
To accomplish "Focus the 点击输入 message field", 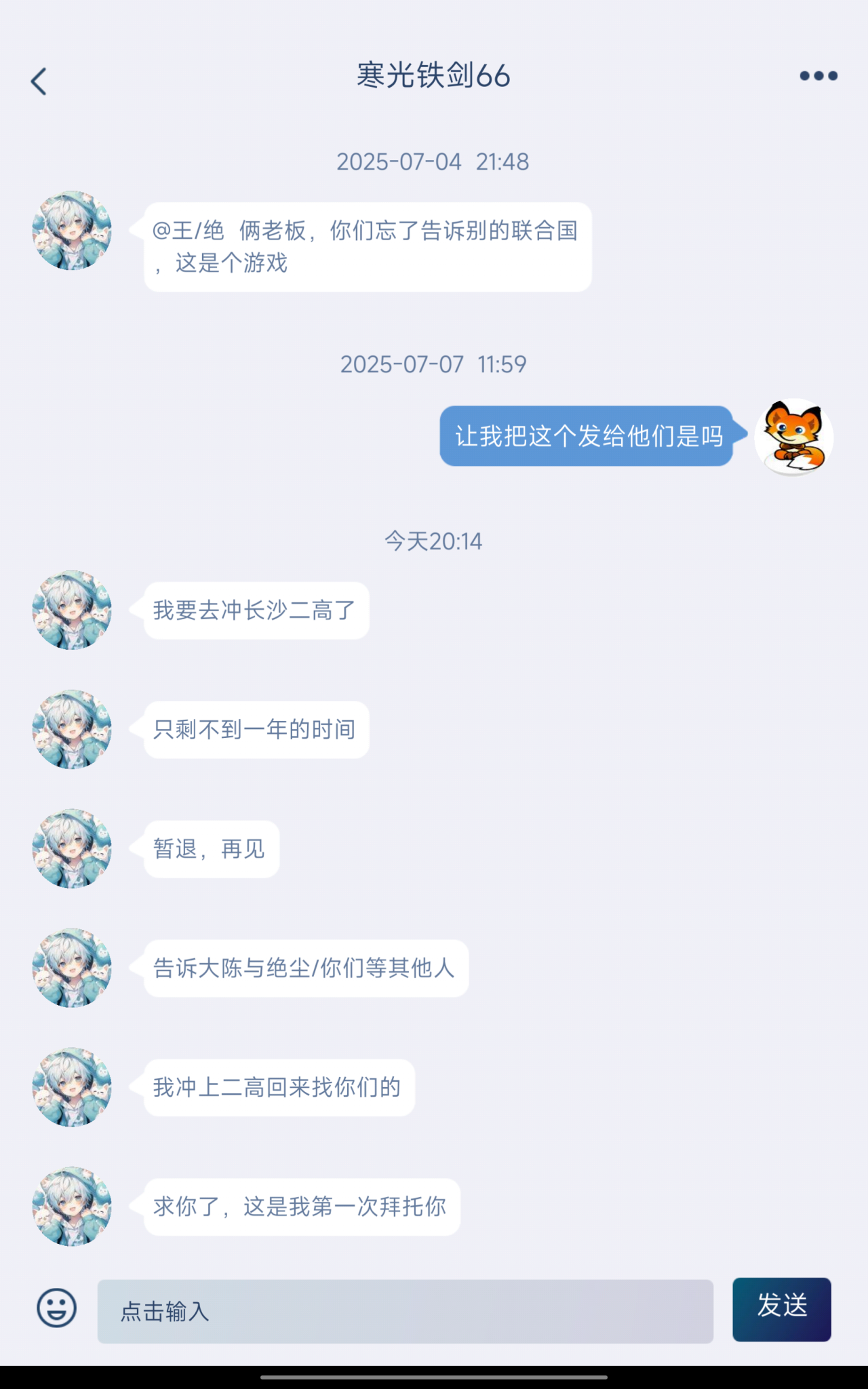I will click(x=405, y=1311).
